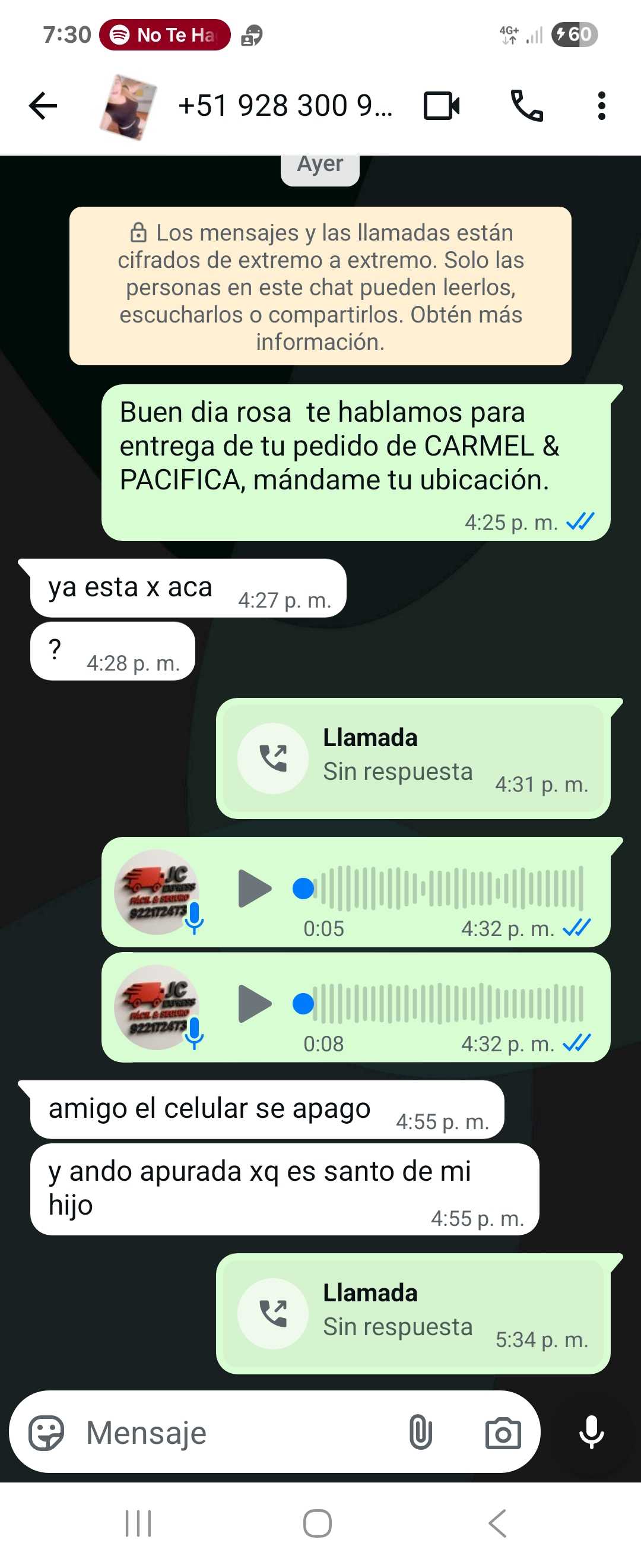
Task: Play the 0:05 voice message
Action: (254, 888)
